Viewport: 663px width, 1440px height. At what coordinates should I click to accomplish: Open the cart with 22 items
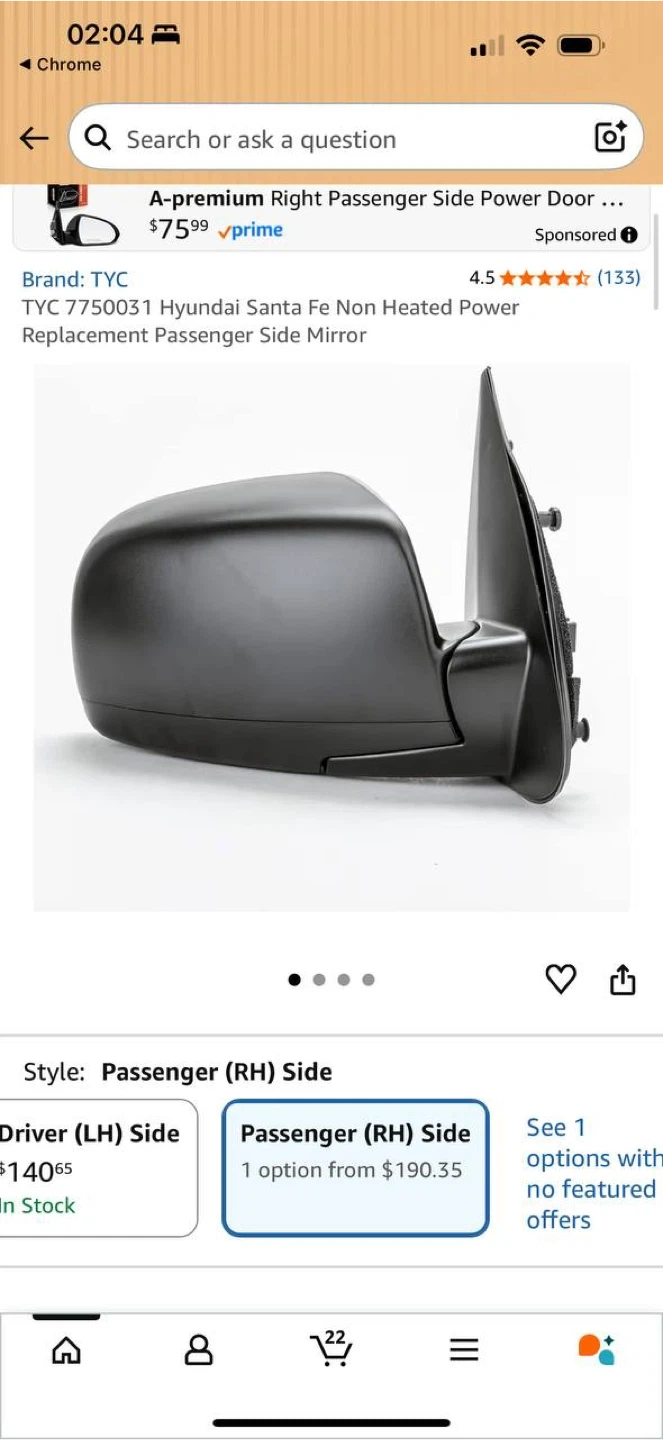click(x=331, y=1348)
